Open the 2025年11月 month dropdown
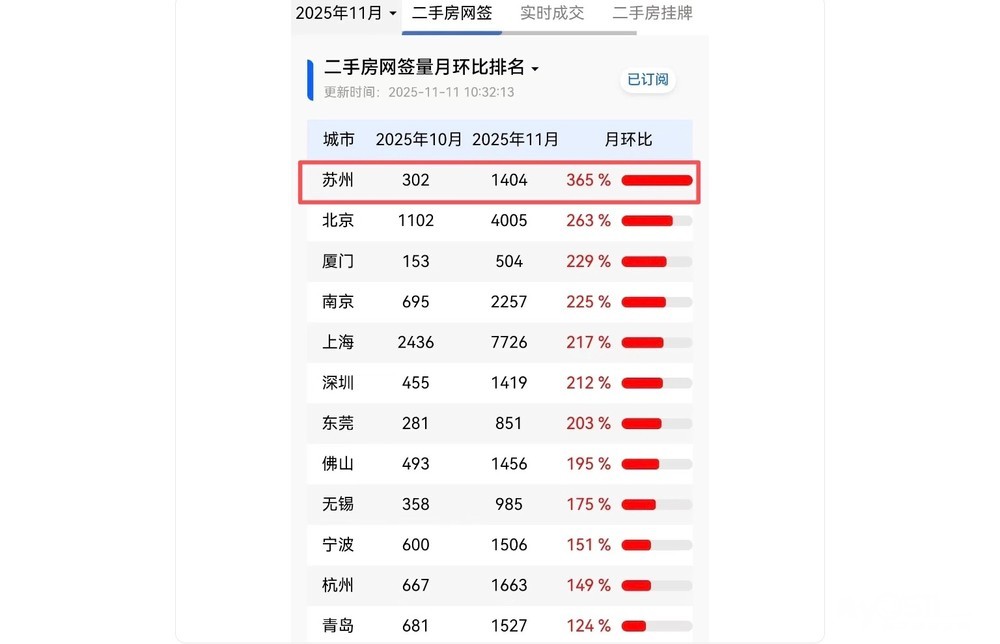 click(346, 13)
